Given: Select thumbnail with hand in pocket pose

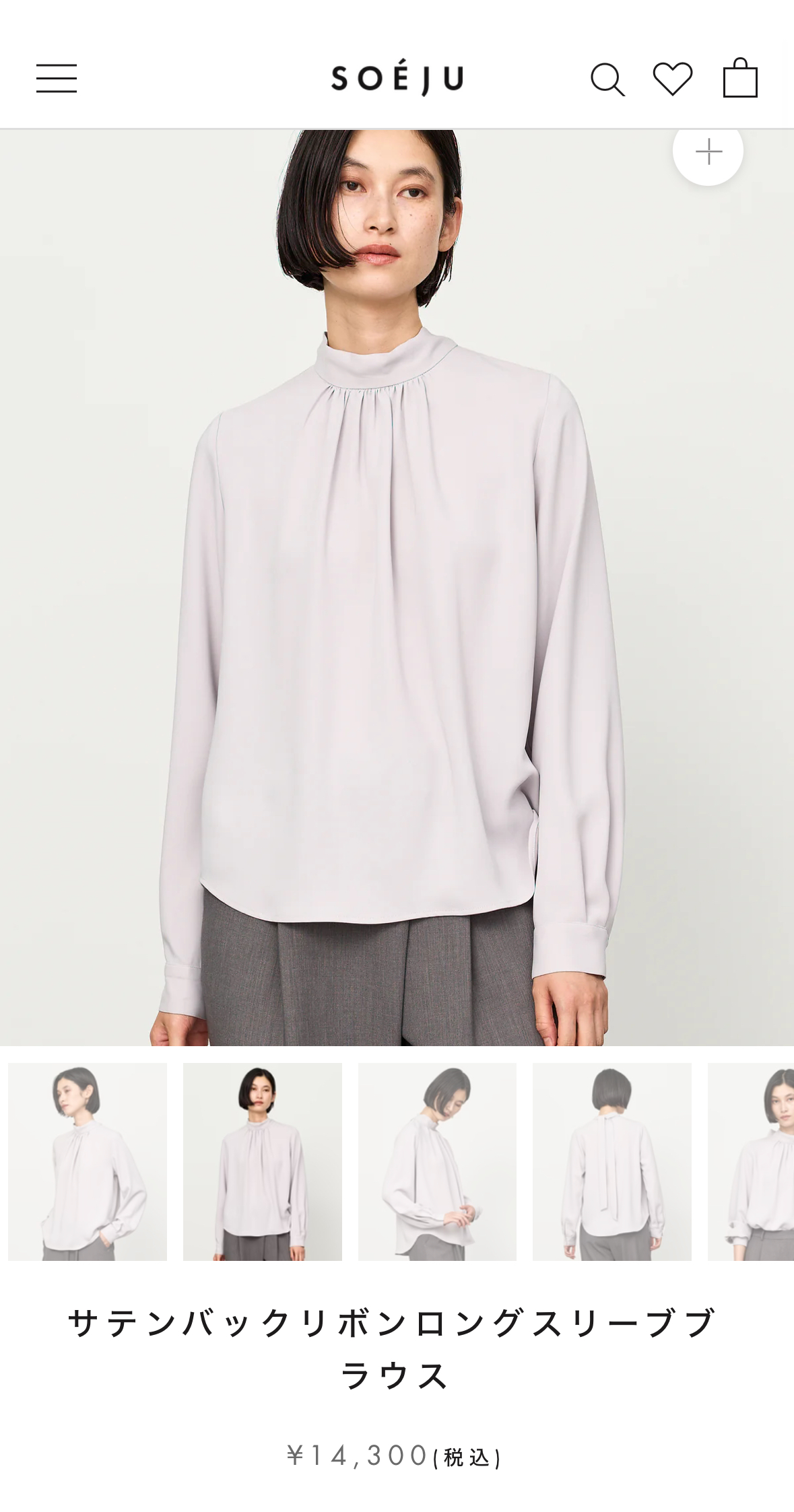Looking at the screenshot, I should [x=88, y=1161].
